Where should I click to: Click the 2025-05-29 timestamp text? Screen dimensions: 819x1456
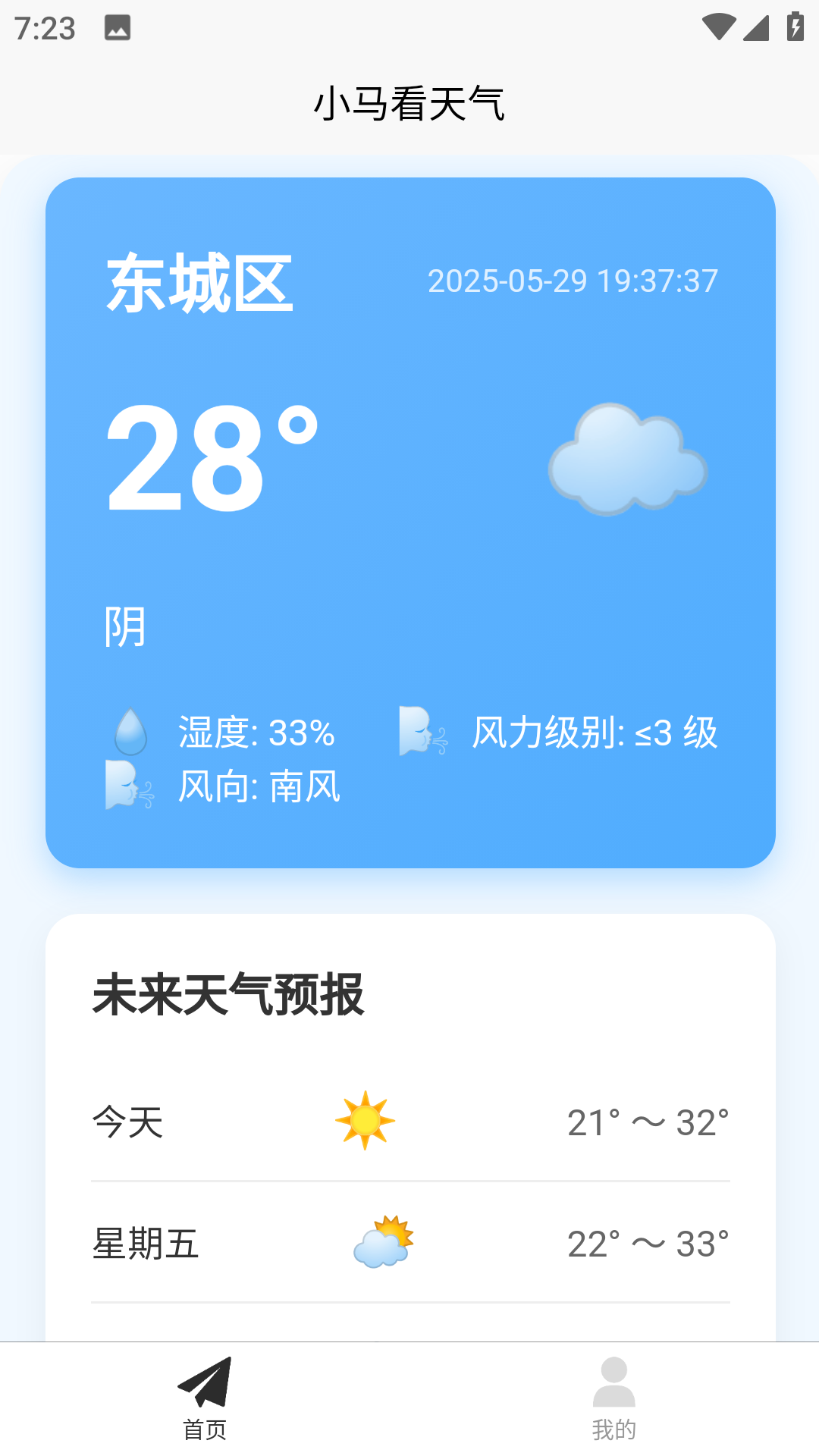coord(571,281)
